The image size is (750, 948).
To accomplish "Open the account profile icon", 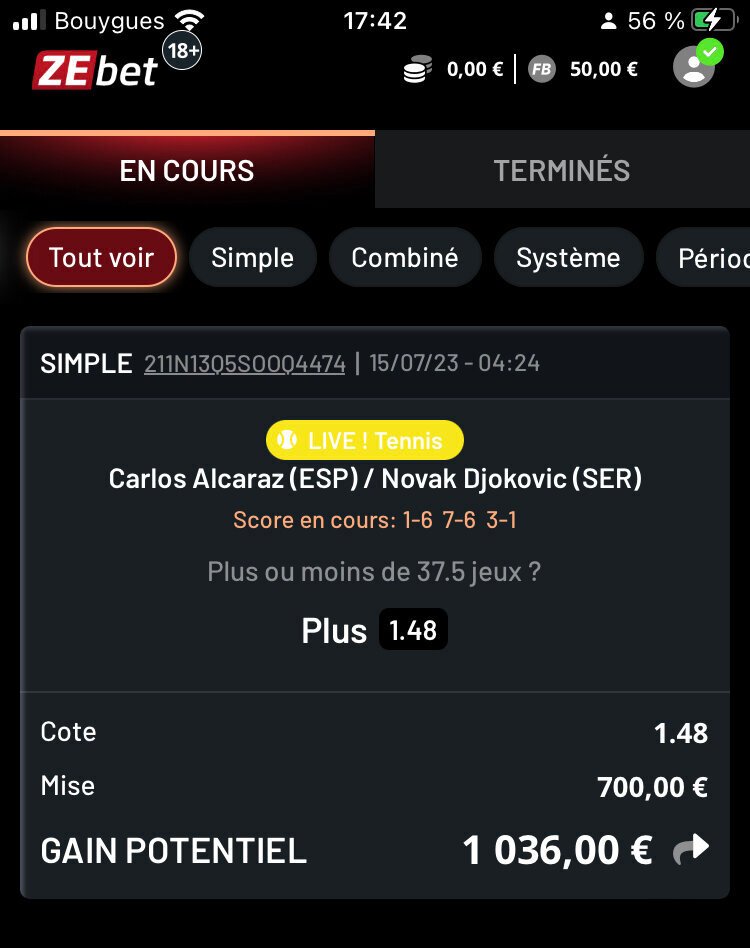I will pyautogui.click(x=694, y=67).
